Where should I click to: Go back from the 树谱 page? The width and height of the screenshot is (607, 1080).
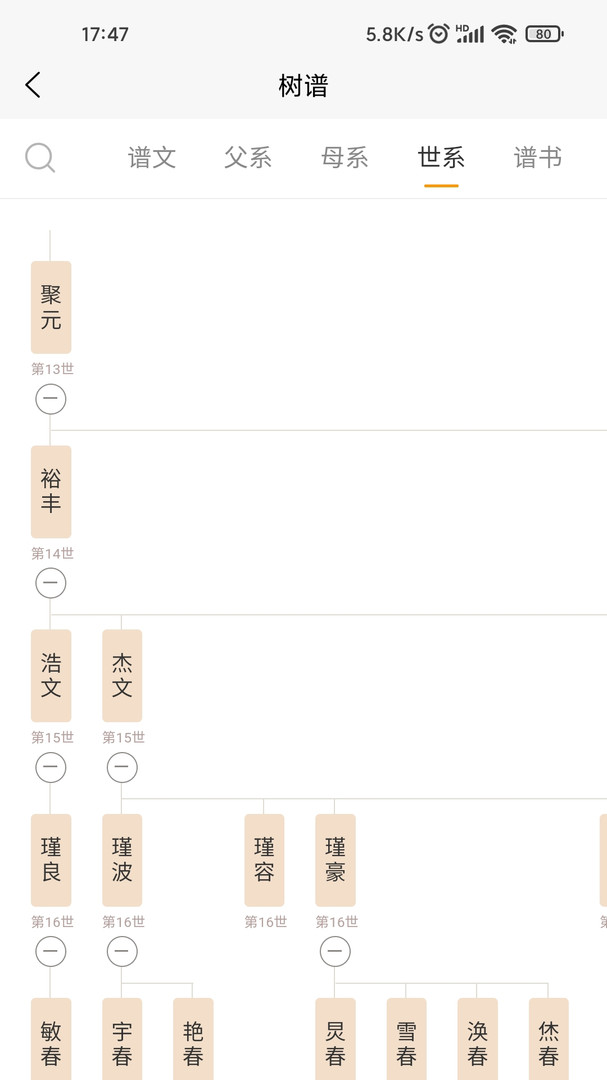(33, 86)
